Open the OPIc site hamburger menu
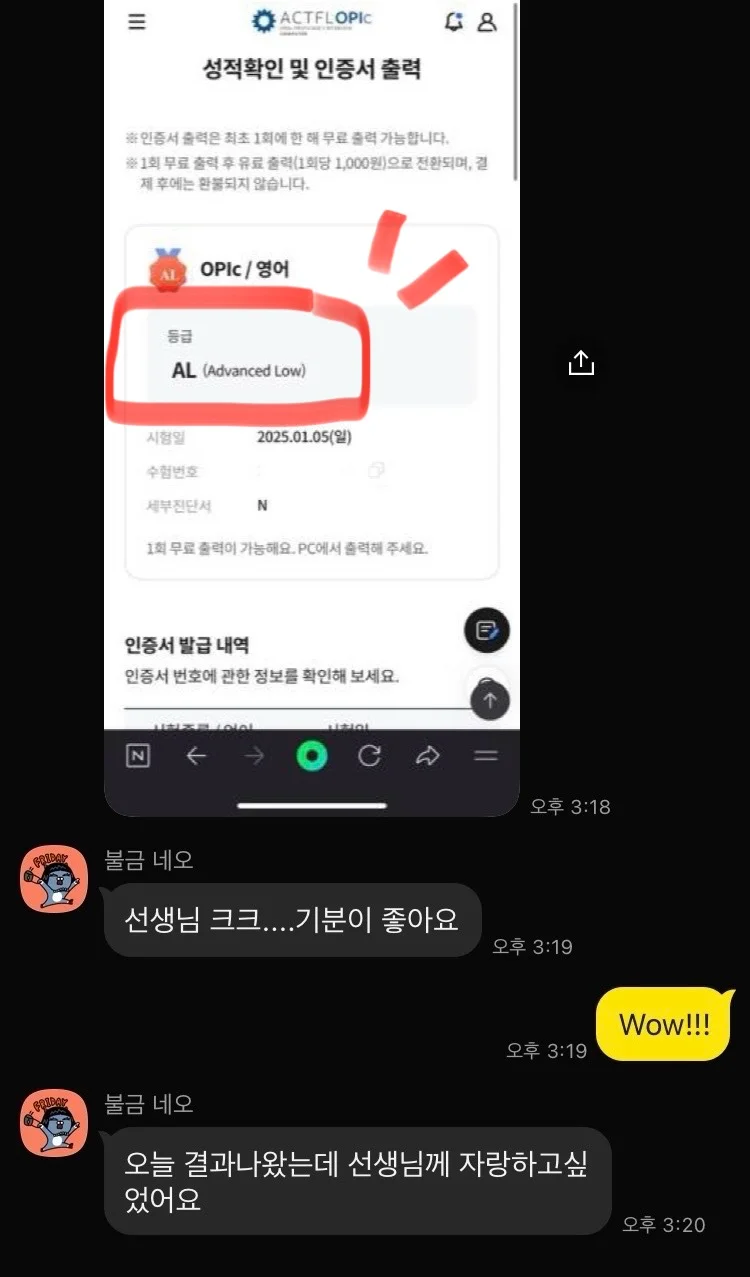 (137, 22)
